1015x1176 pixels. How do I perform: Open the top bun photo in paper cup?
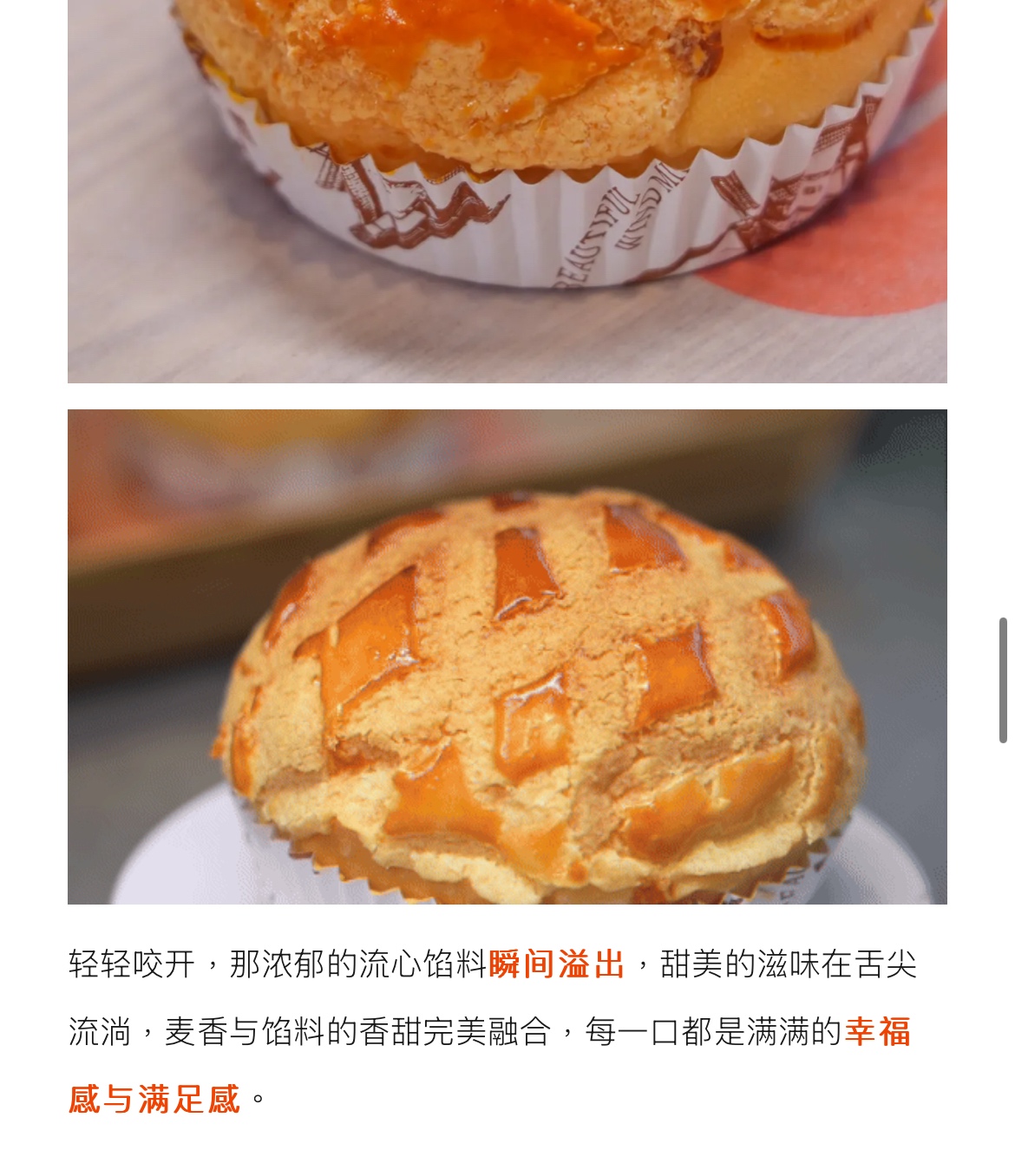pos(507,191)
